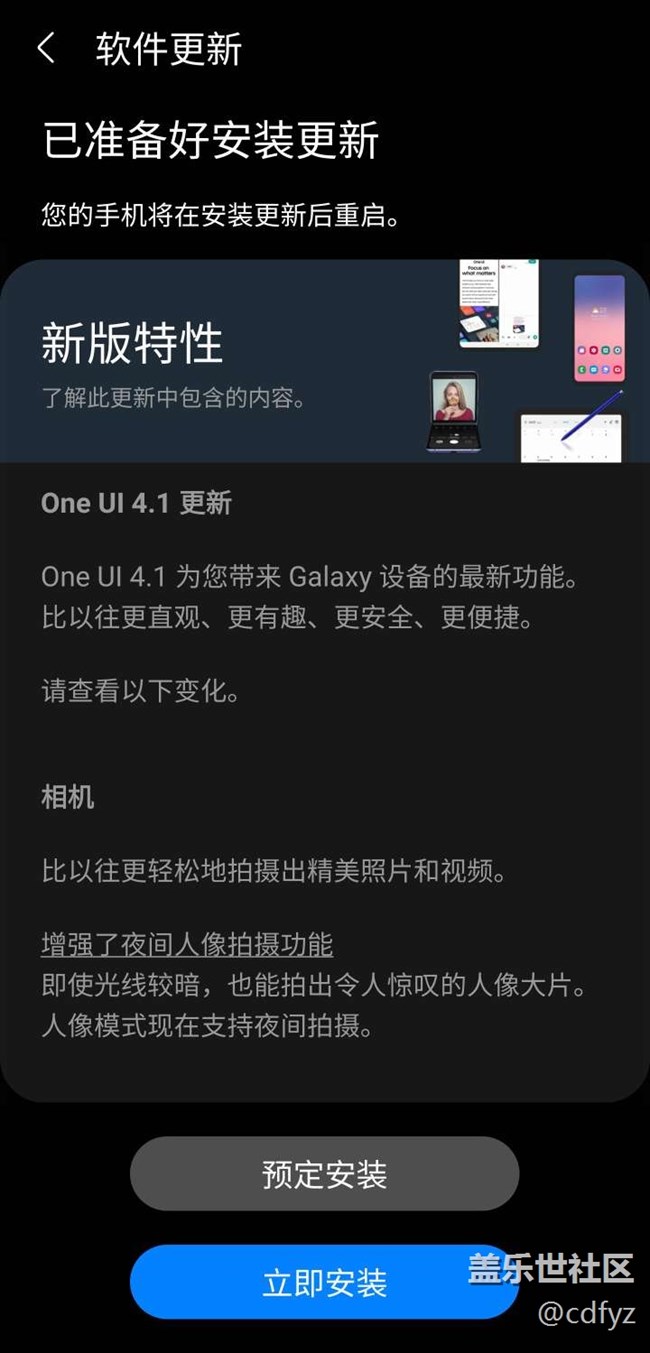Image resolution: width=650 pixels, height=1353 pixels.
Task: Tap the 预定安装 button
Action: point(324,1174)
